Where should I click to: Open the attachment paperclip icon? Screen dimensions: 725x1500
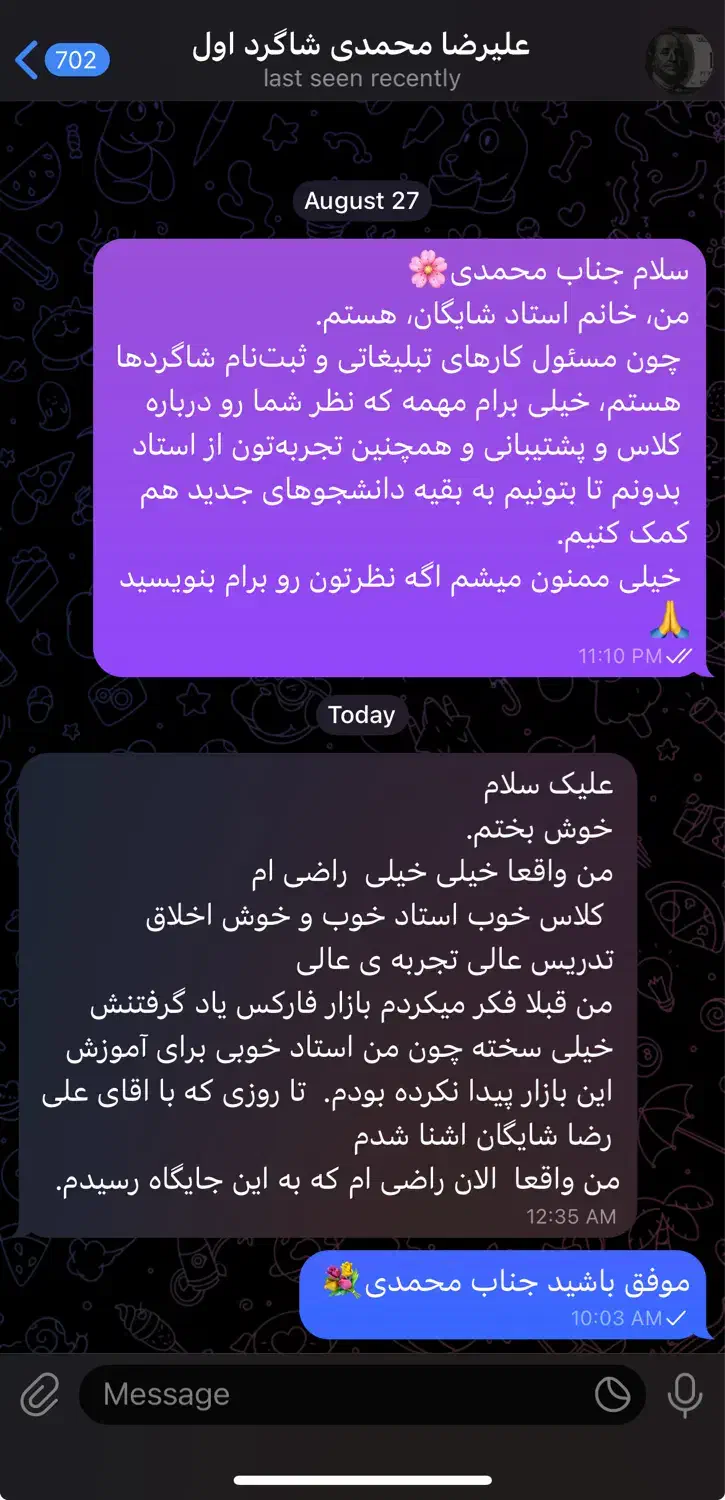point(40,1393)
